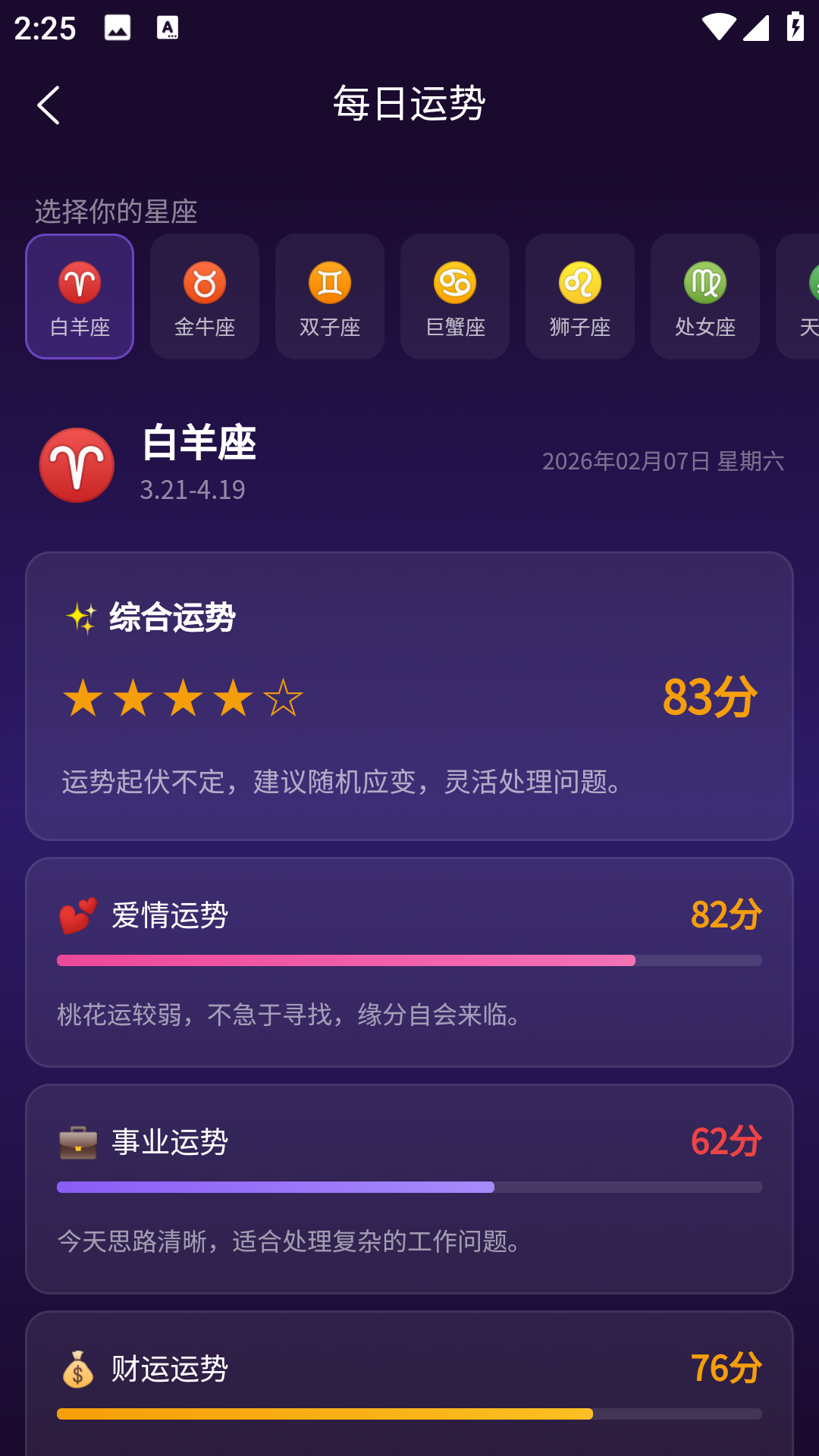Tap the date label 2026年02月07日 星期六

point(665,459)
